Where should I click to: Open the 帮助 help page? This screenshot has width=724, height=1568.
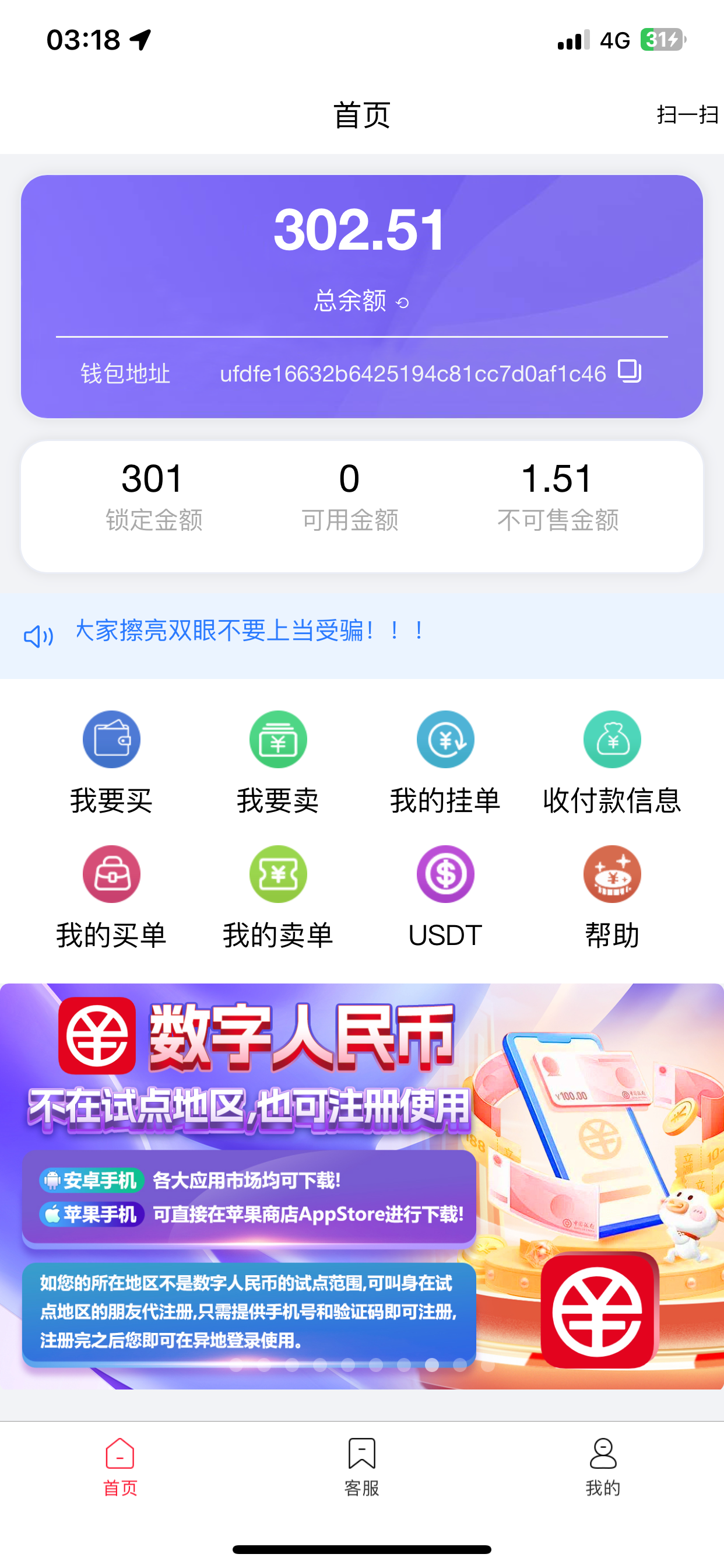[612, 896]
